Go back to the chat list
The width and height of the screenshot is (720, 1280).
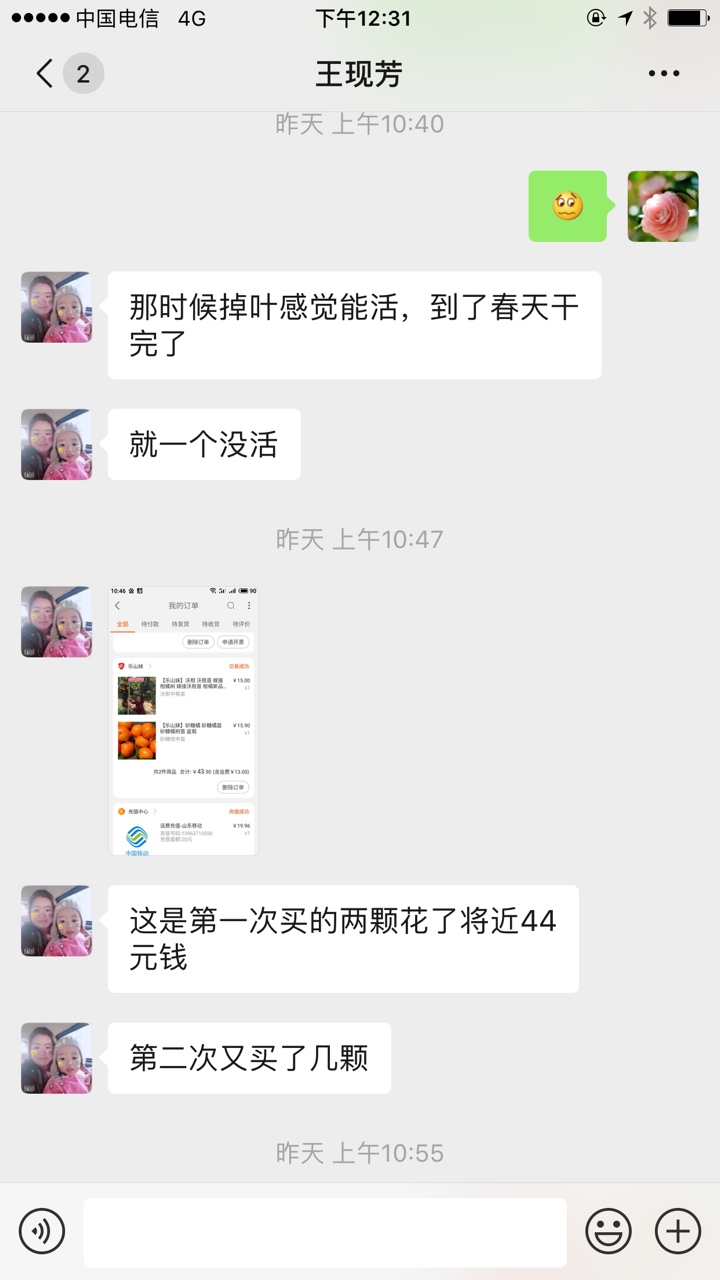point(45,74)
